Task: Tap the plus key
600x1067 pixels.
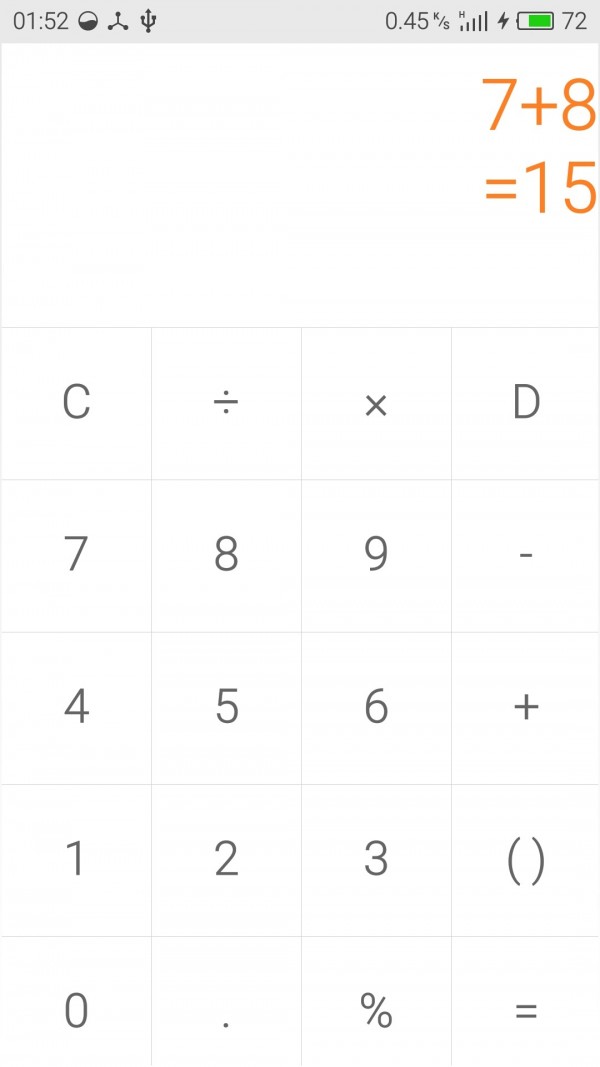Action: click(x=526, y=707)
